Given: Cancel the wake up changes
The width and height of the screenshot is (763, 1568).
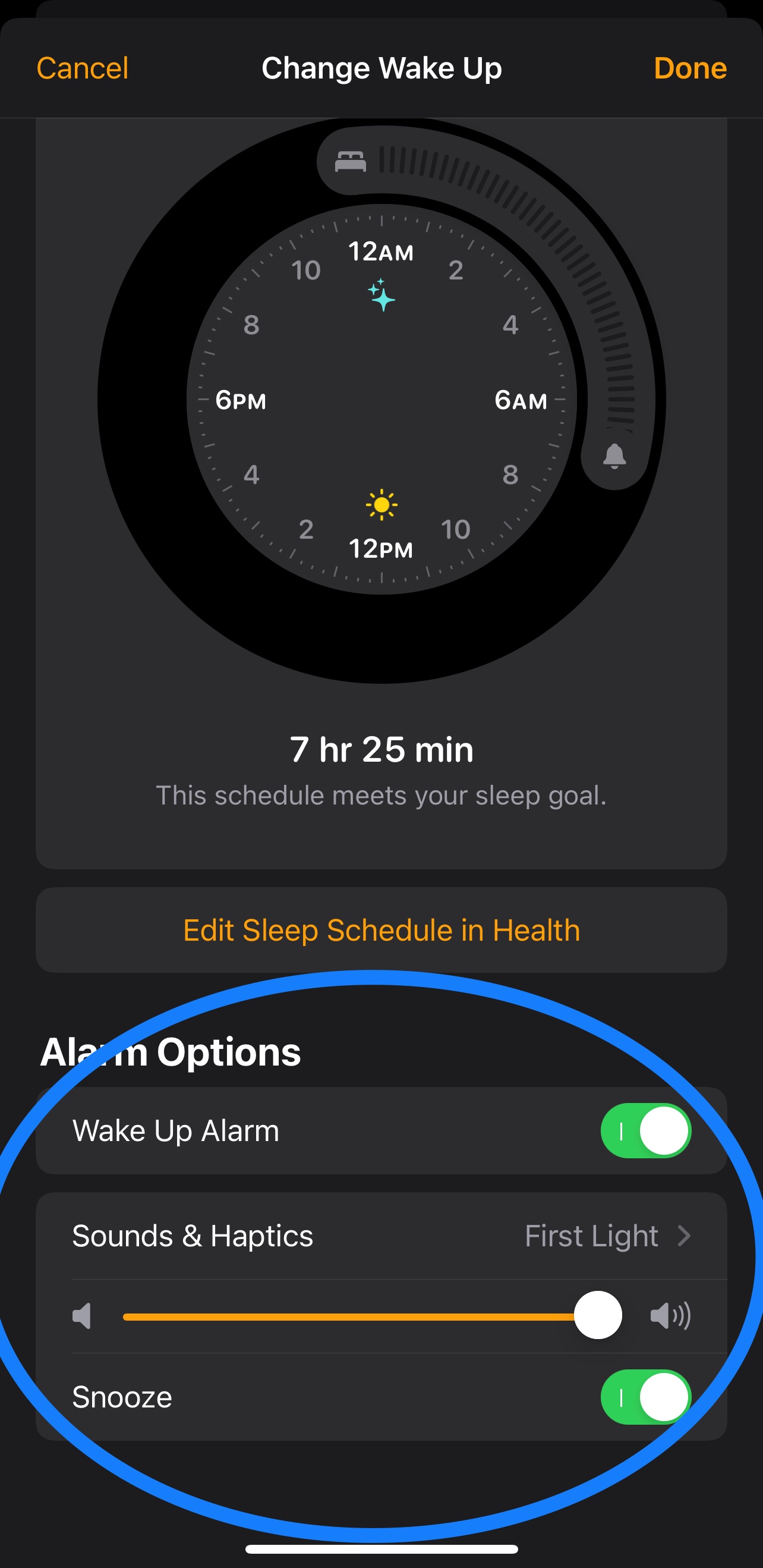Looking at the screenshot, I should 82,68.
